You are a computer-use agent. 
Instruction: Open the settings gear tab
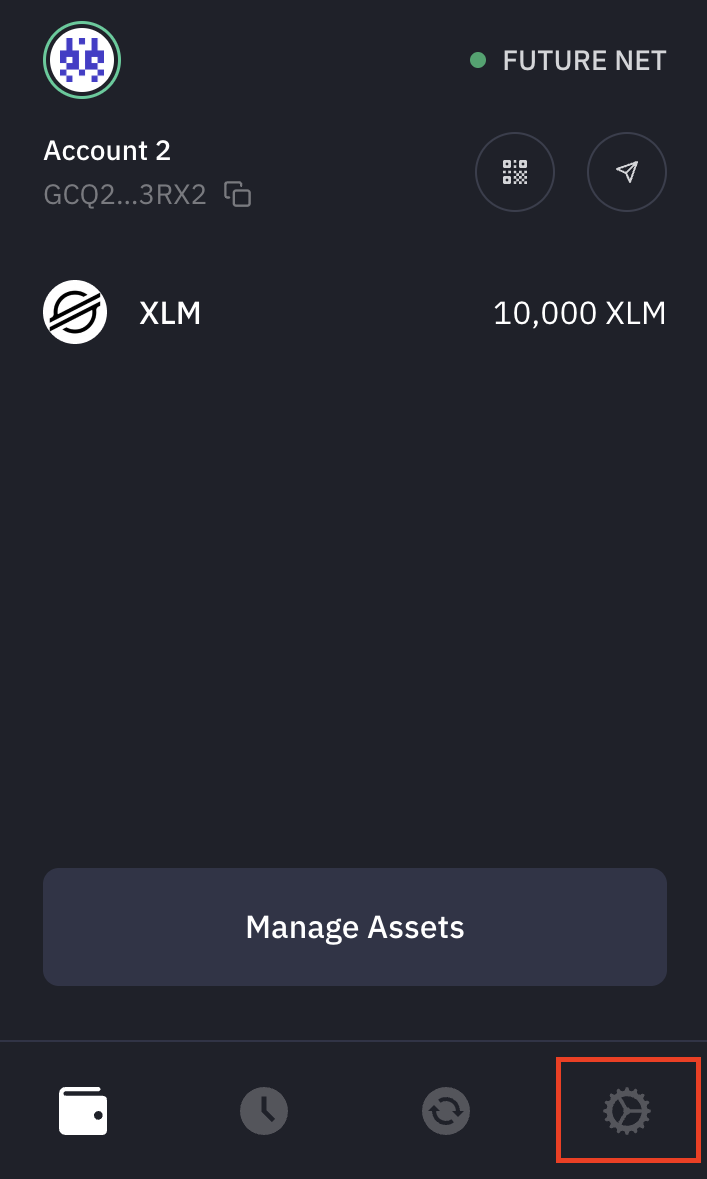(x=627, y=1110)
